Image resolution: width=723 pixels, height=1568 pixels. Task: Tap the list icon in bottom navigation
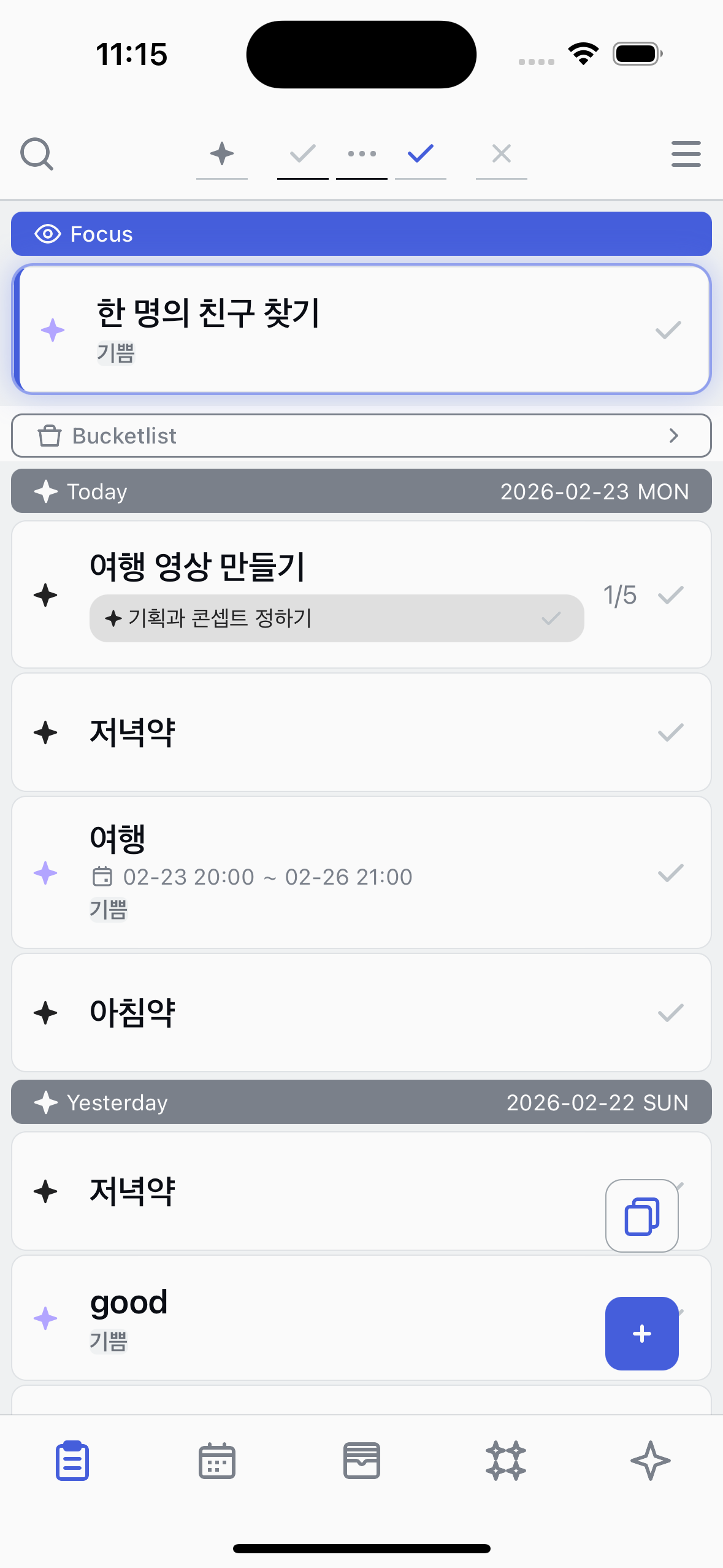[x=72, y=1460]
